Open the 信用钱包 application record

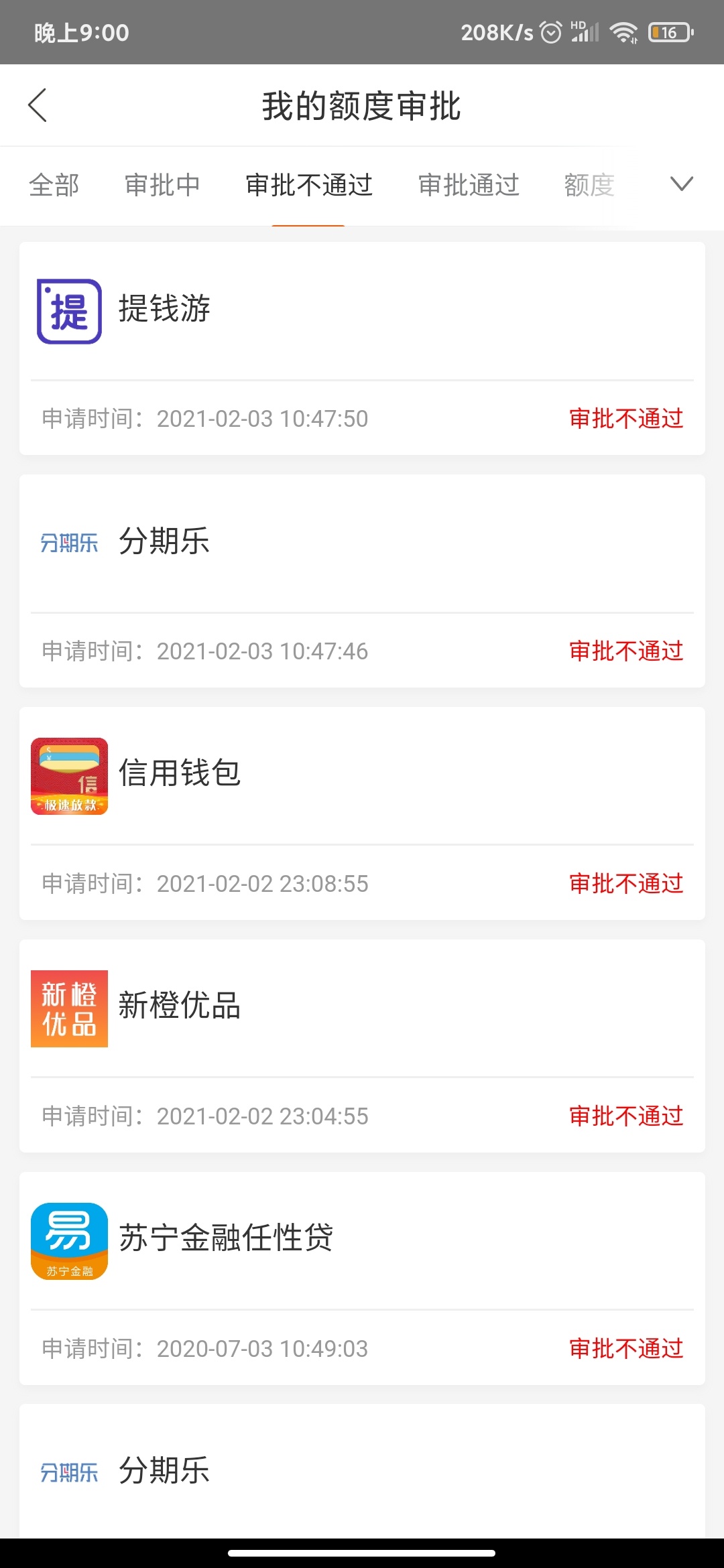[x=362, y=813]
